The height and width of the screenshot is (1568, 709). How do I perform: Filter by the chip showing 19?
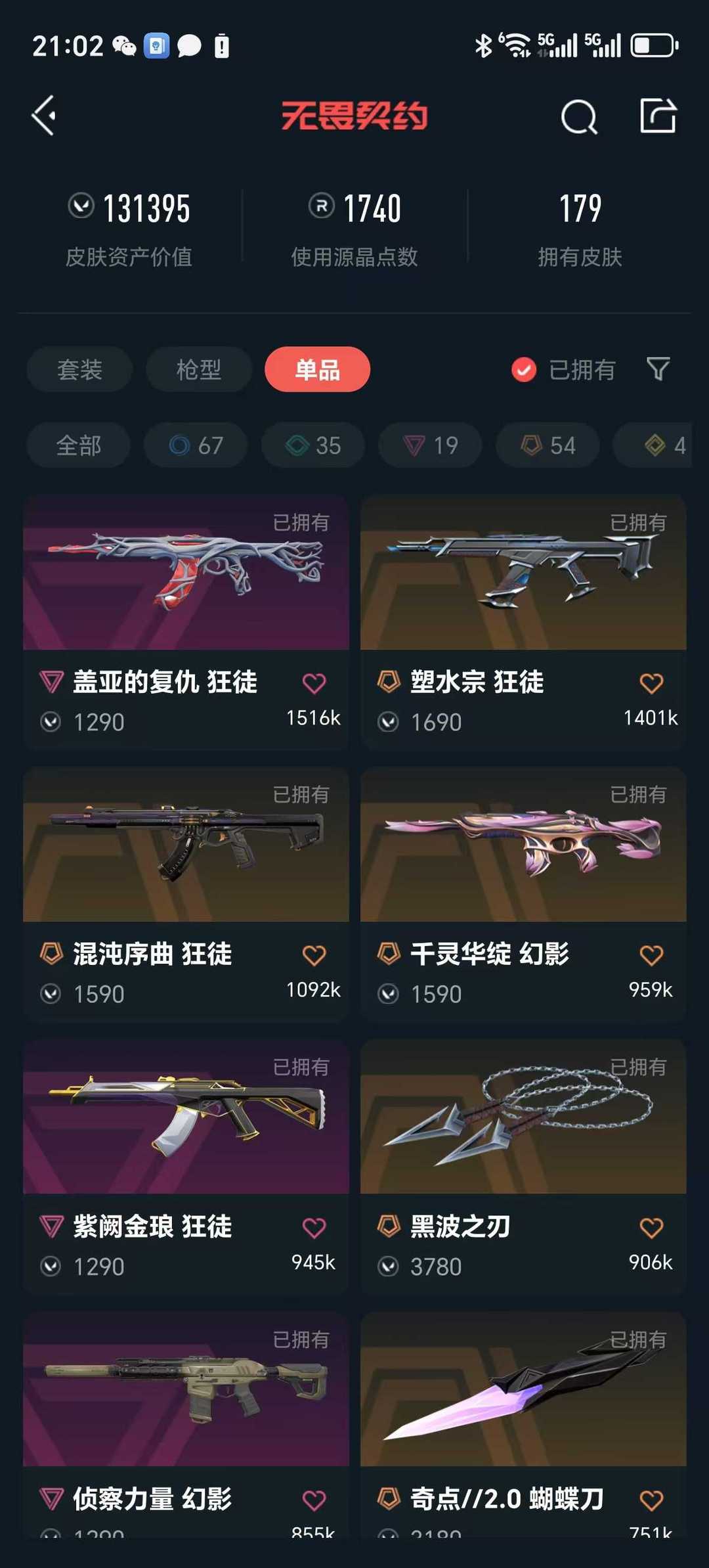click(x=430, y=445)
